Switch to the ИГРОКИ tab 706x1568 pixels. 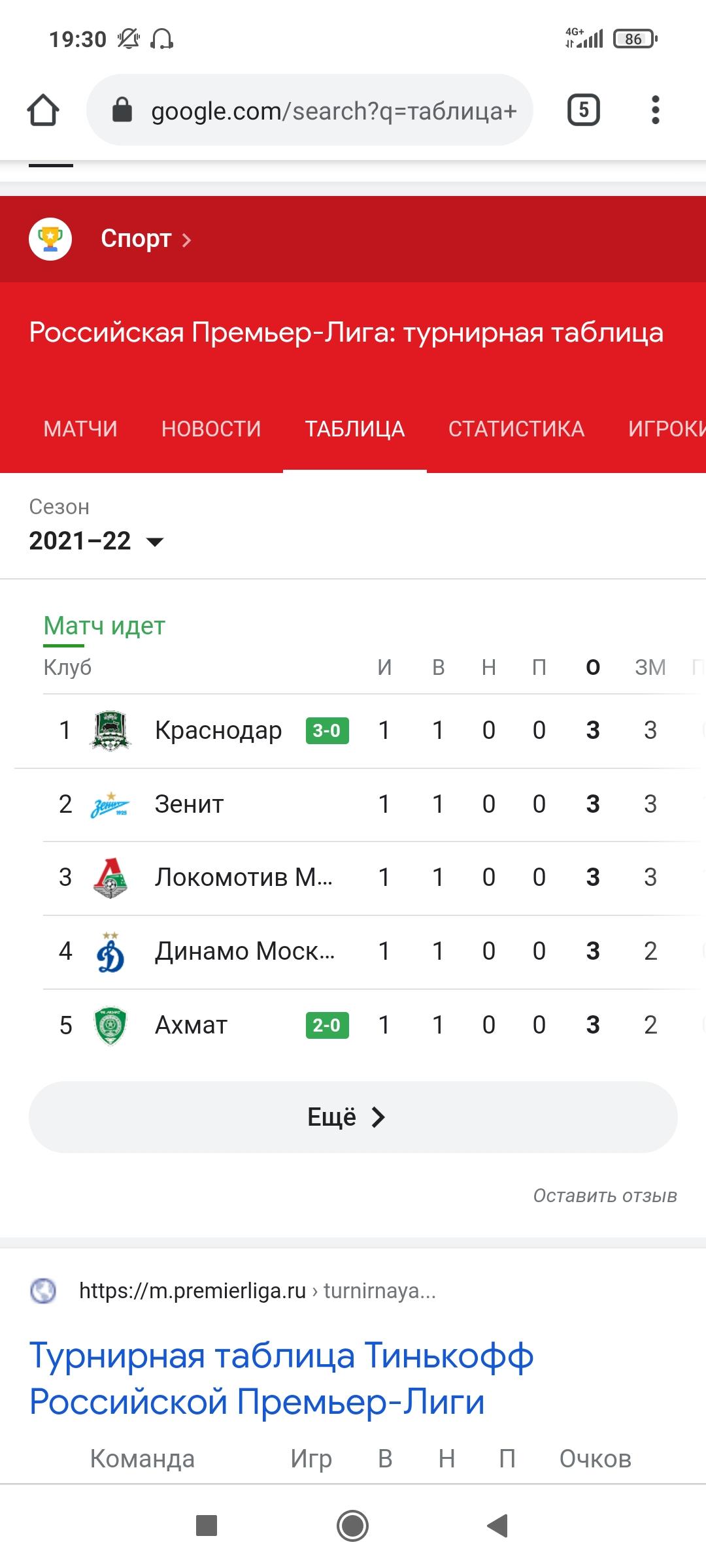667,429
